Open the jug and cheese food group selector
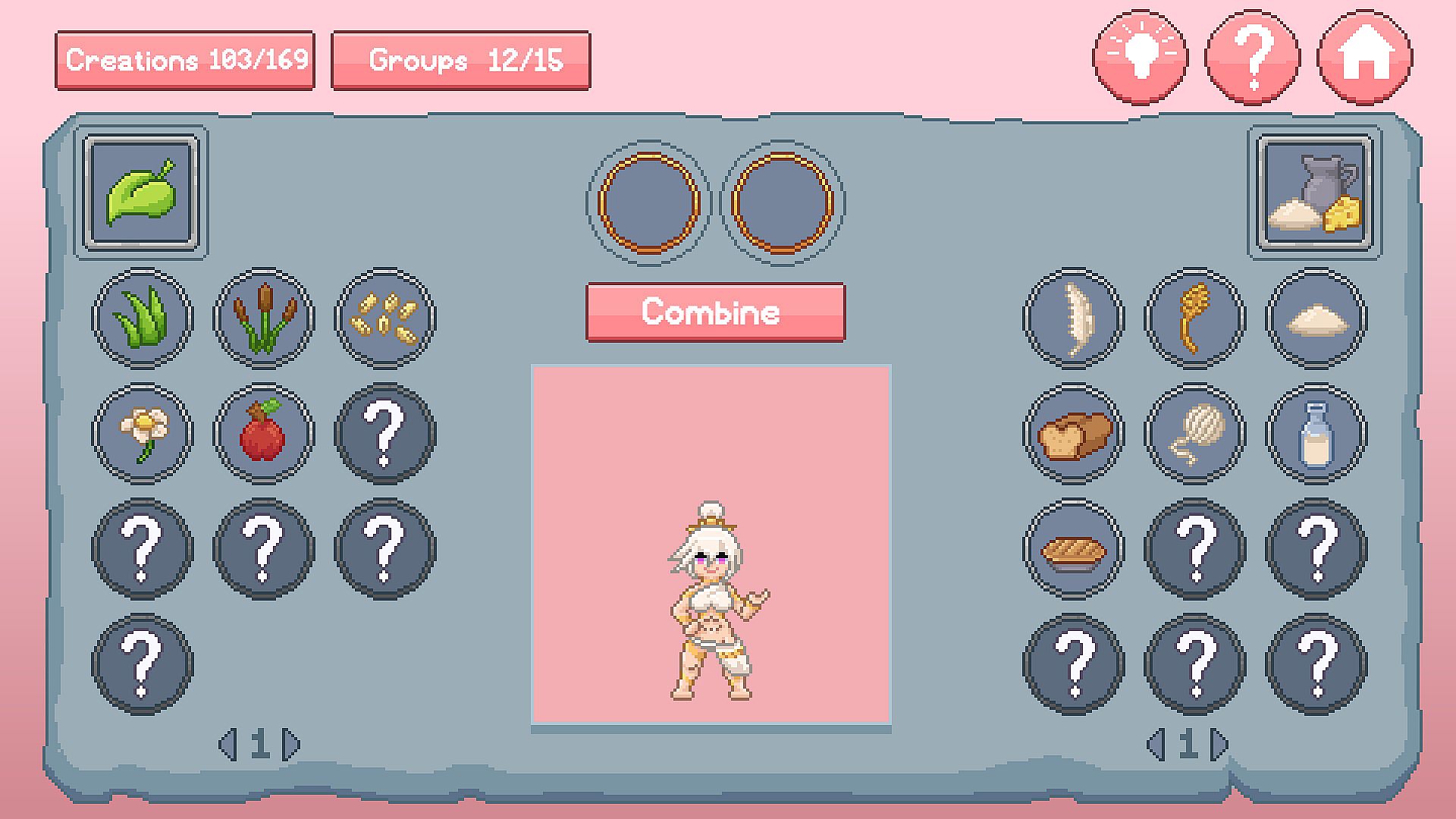Viewport: 1456px width, 819px height. pyautogui.click(x=1315, y=193)
